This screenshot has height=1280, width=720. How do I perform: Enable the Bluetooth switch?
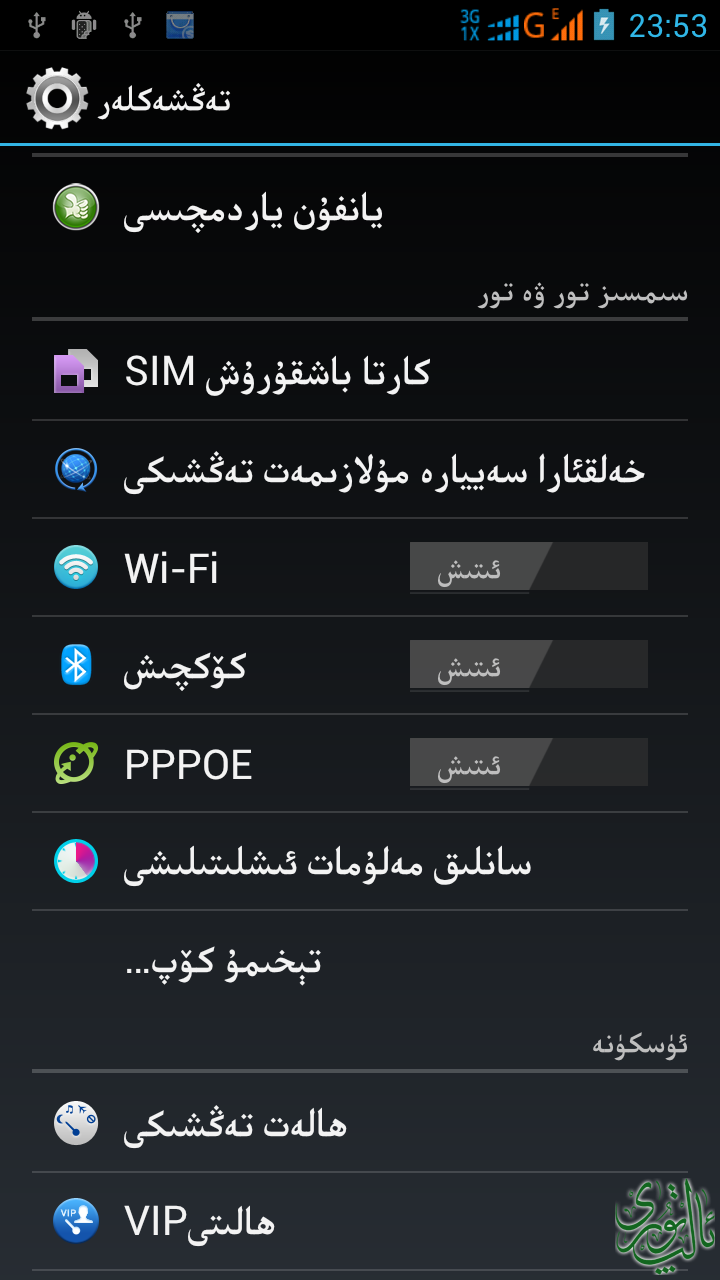[x=528, y=665]
